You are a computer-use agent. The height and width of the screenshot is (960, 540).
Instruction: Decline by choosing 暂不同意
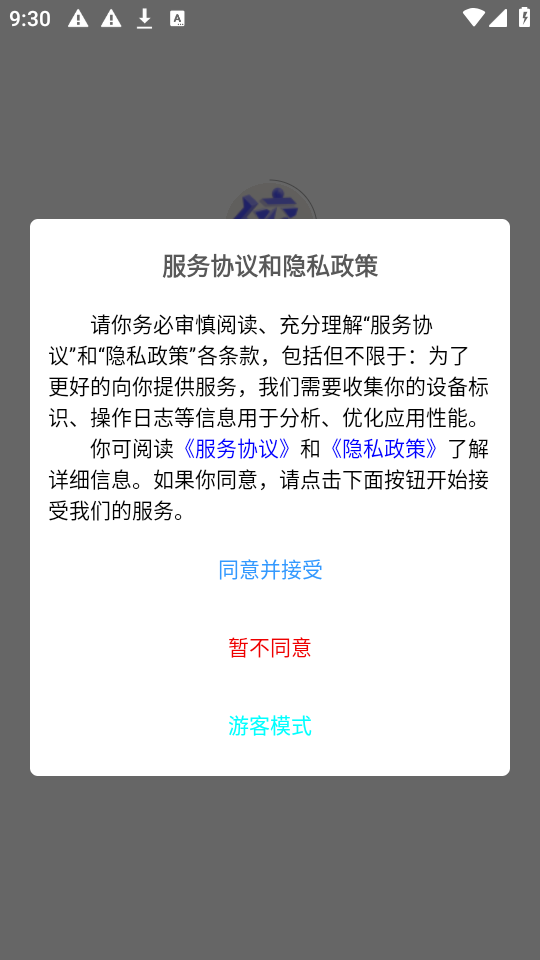tap(270, 648)
